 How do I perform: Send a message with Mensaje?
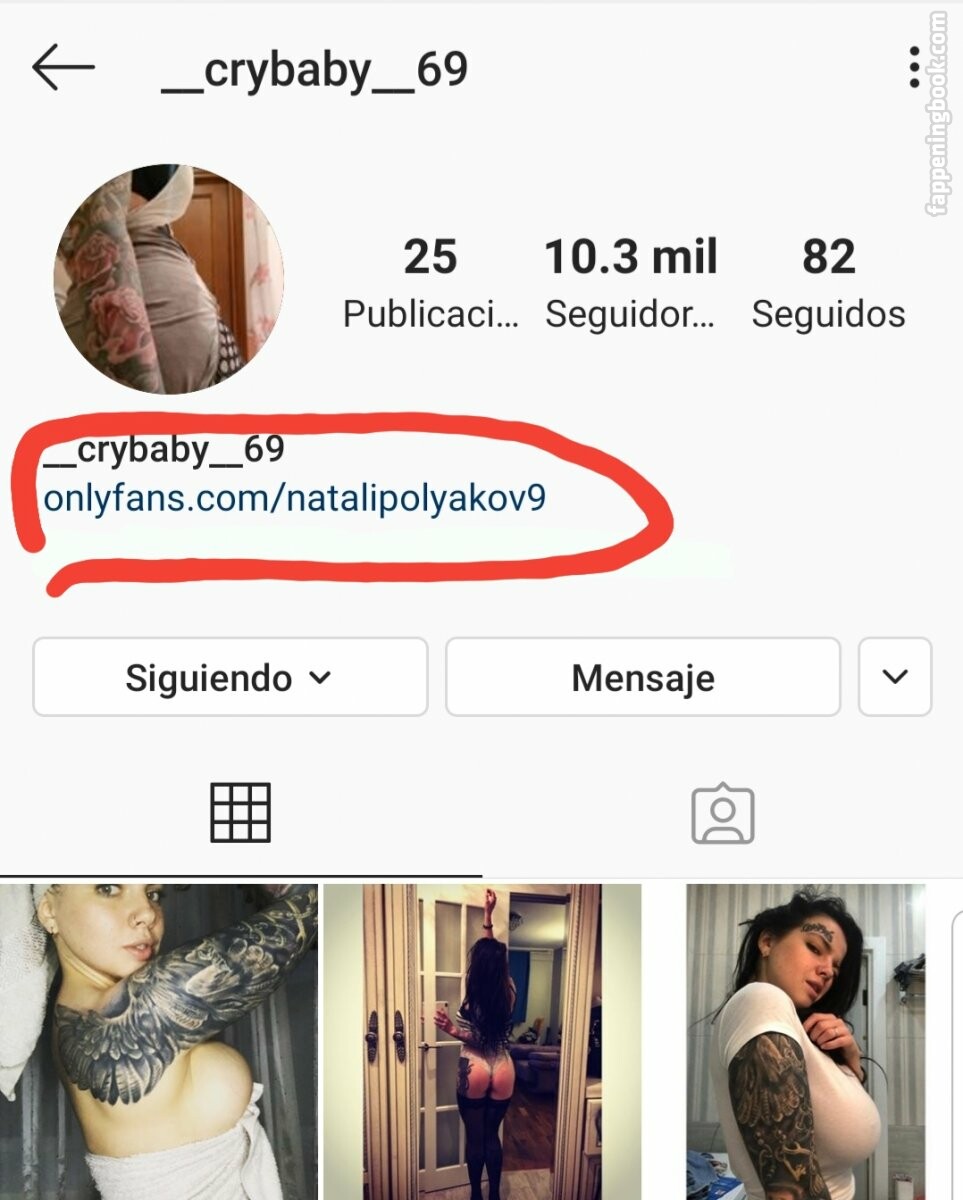[643, 678]
